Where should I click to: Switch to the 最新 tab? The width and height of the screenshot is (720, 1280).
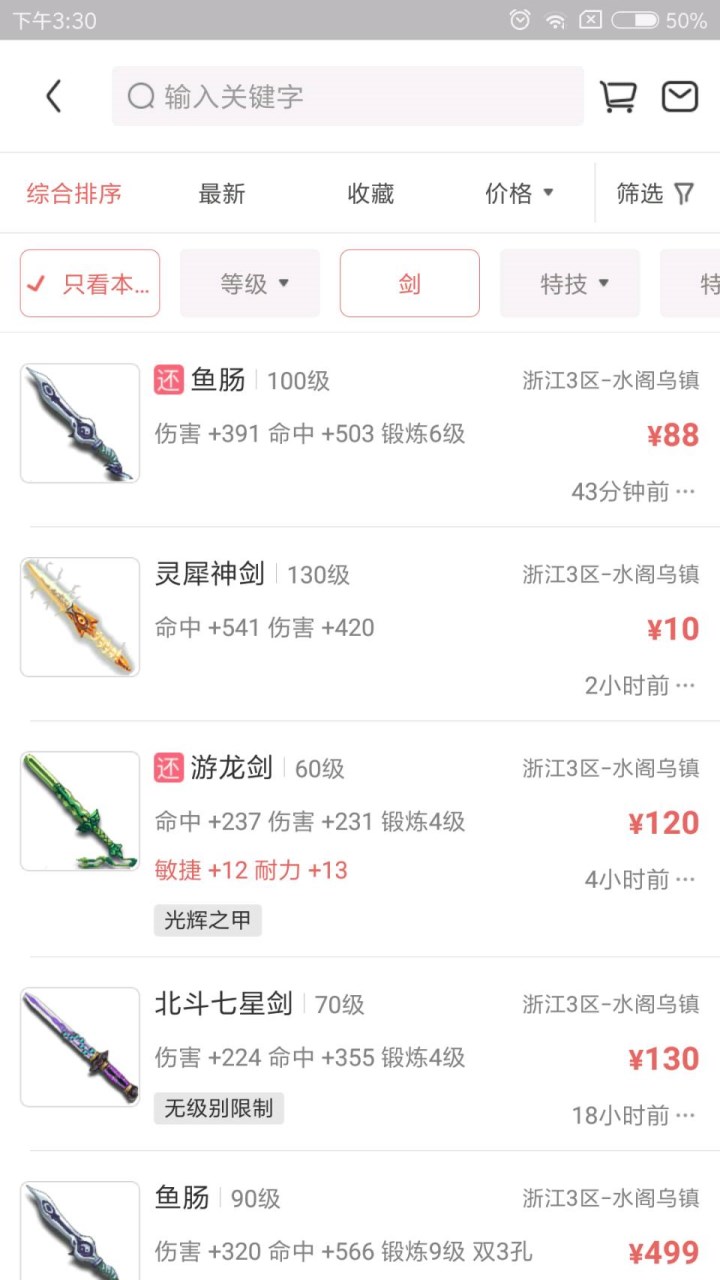click(x=221, y=193)
